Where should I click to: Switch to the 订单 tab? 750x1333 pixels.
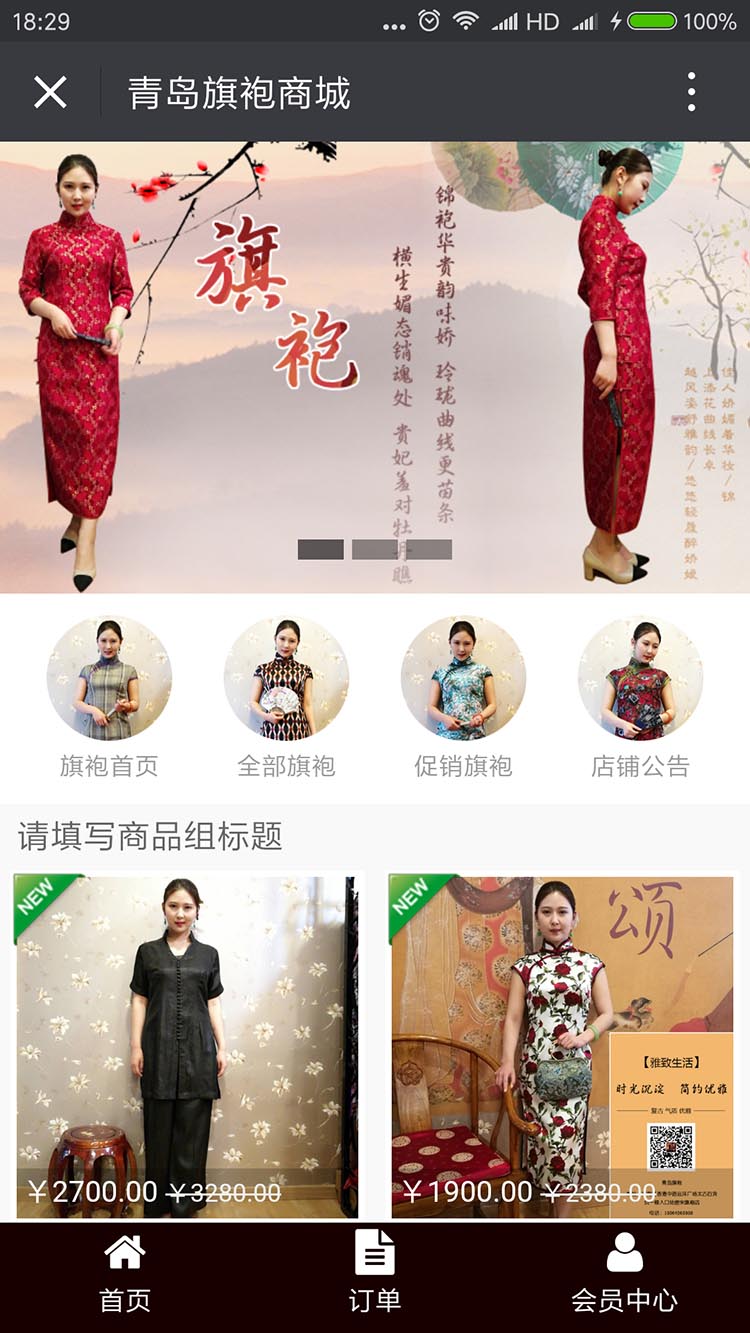[375, 1275]
